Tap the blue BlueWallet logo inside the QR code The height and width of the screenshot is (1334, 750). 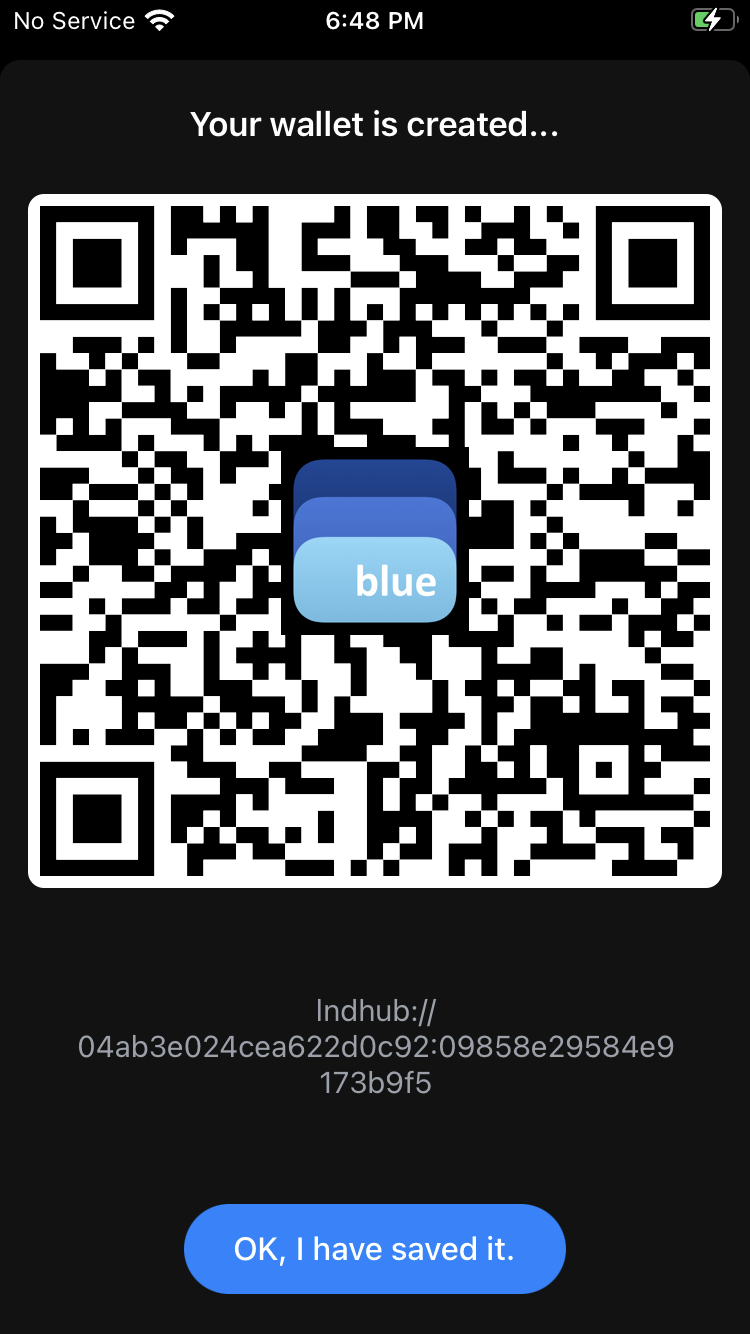375,540
